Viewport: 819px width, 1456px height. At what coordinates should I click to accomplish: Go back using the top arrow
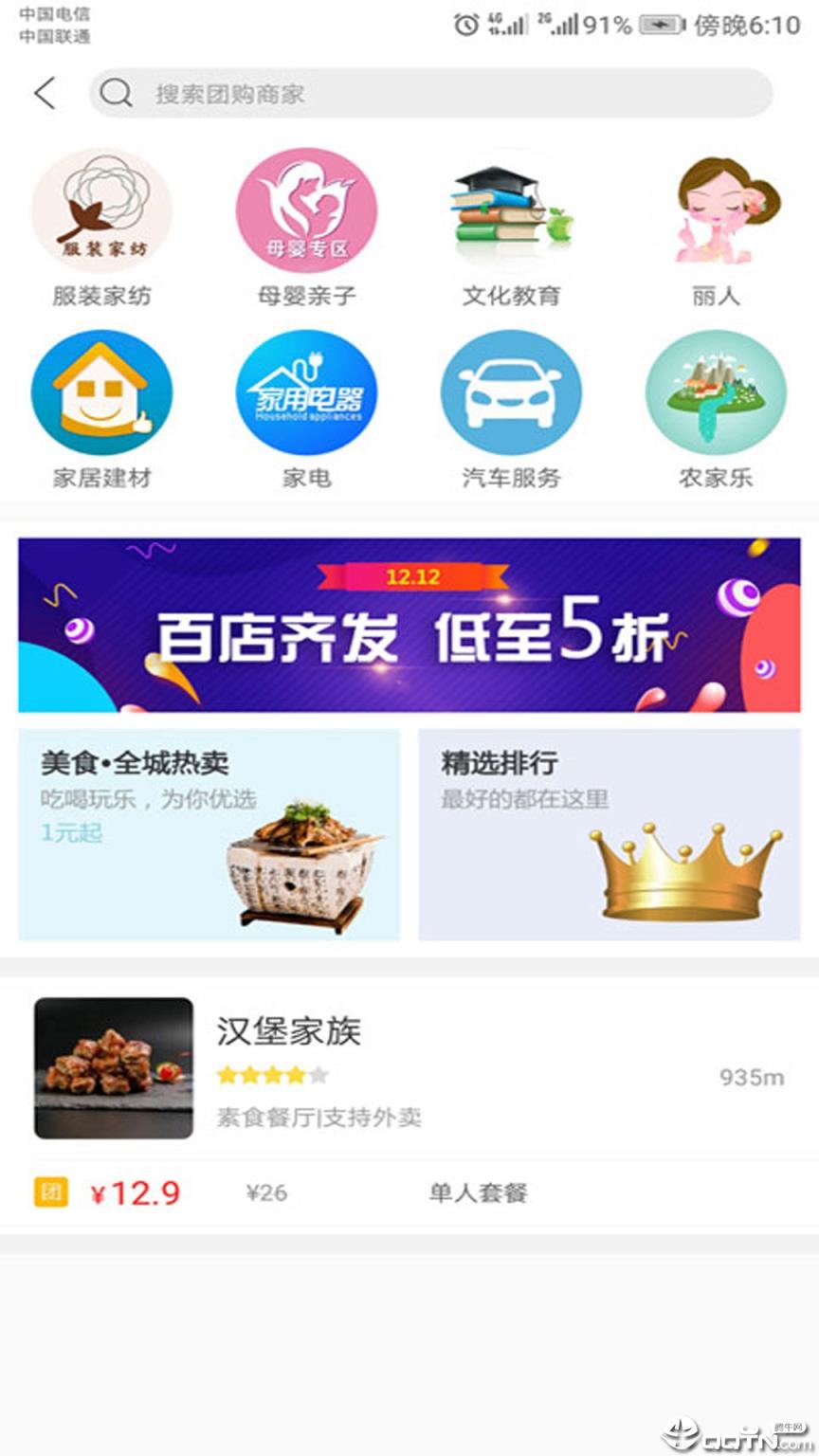45,93
